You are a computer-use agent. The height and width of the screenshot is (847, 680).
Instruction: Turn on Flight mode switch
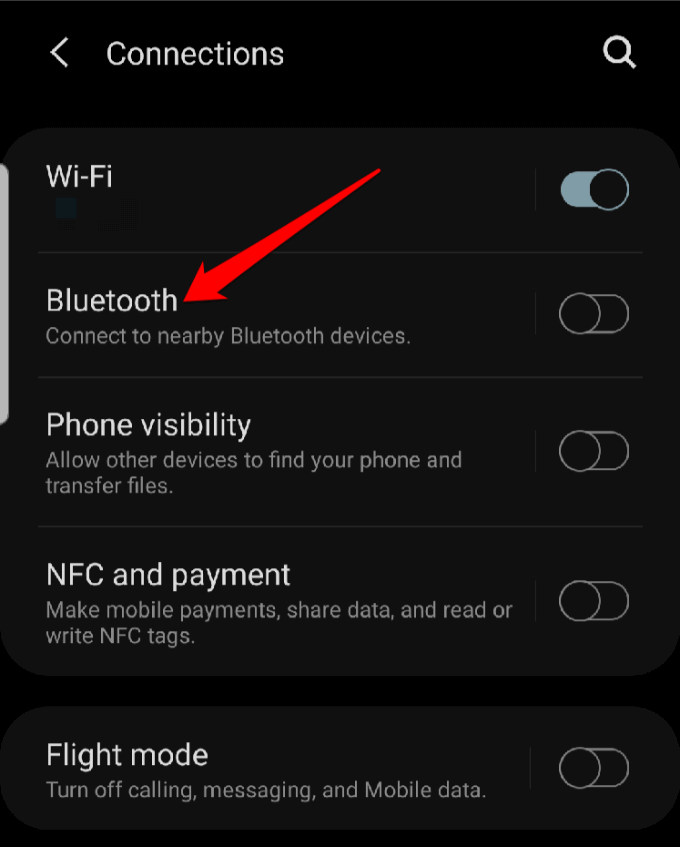[594, 769]
